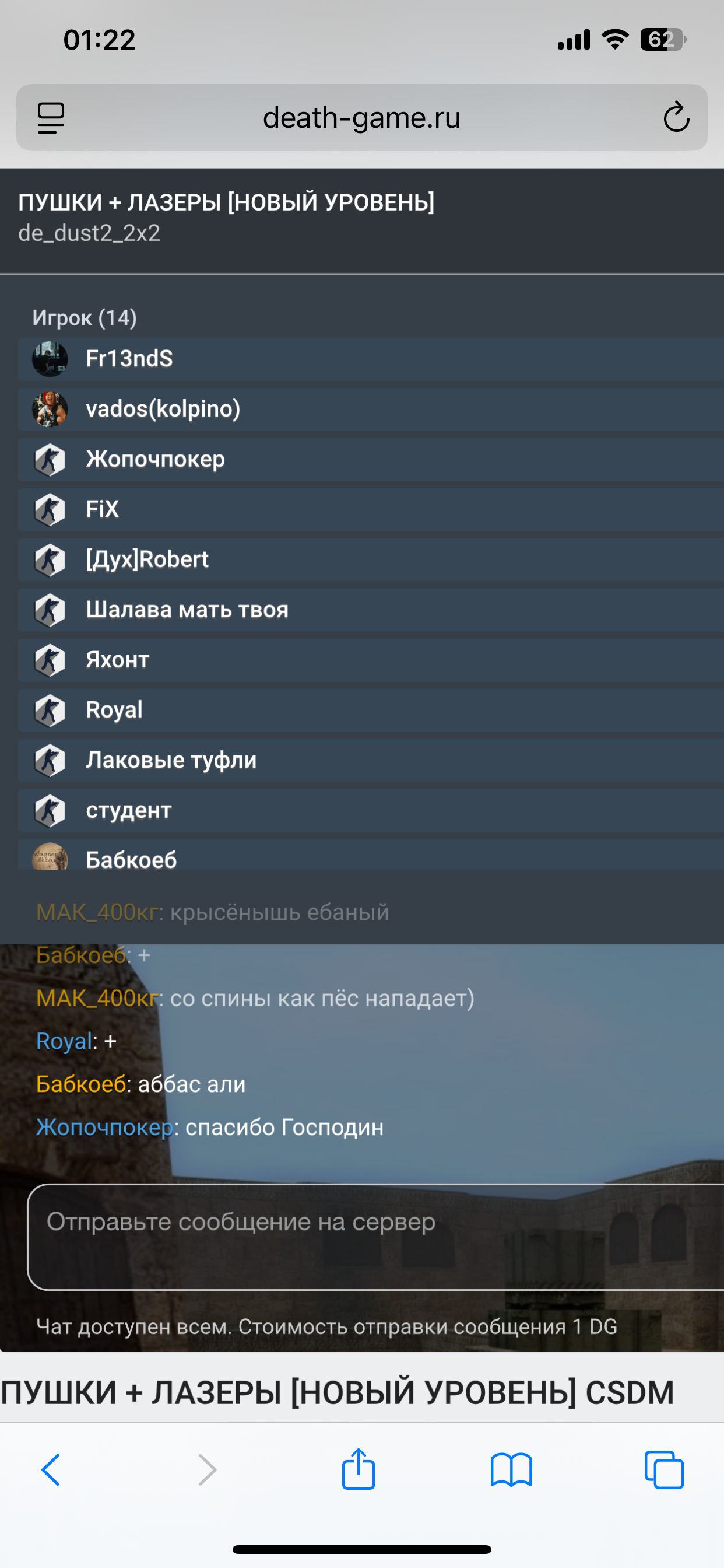Share this page
This screenshot has width=724, height=1568.
359,1469
